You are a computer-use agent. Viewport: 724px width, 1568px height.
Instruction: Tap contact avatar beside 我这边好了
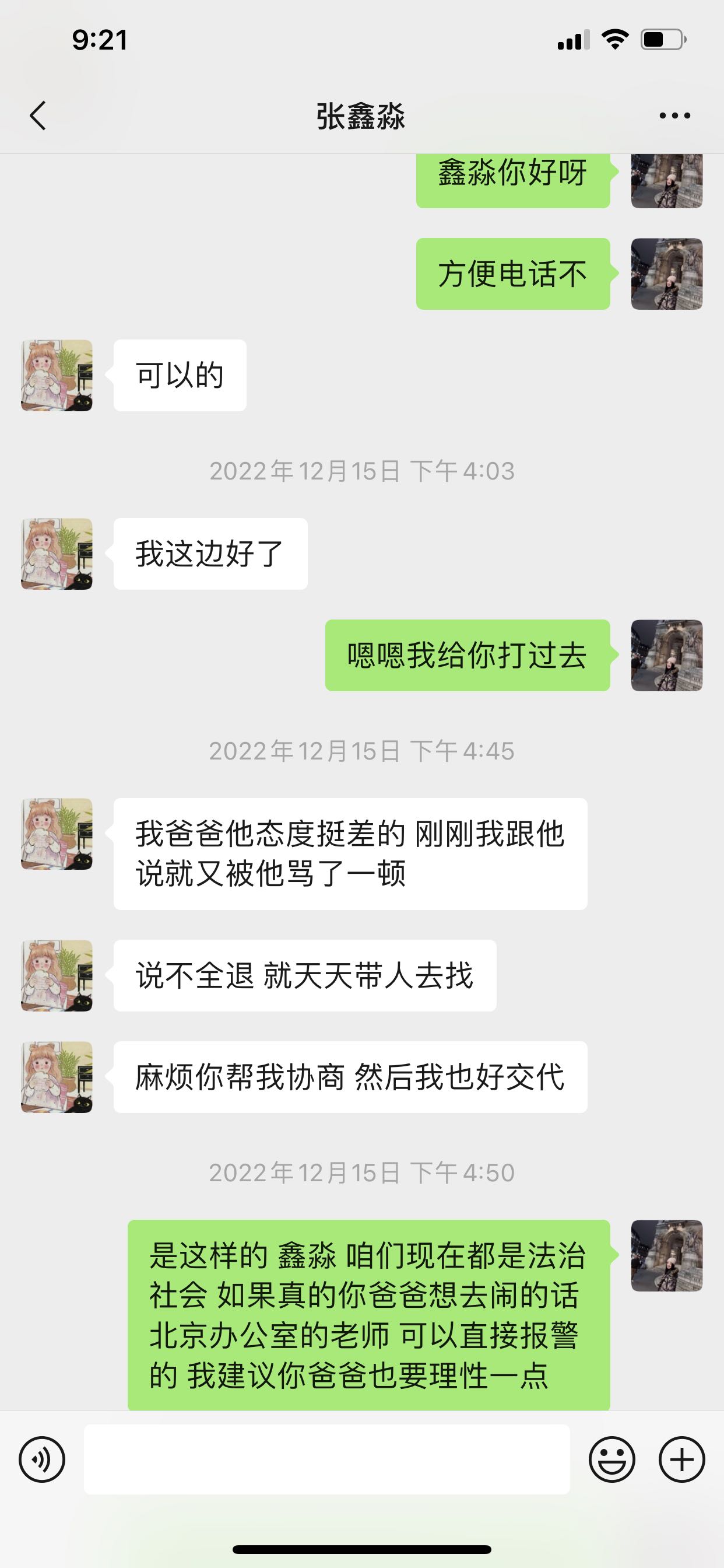click(x=57, y=554)
